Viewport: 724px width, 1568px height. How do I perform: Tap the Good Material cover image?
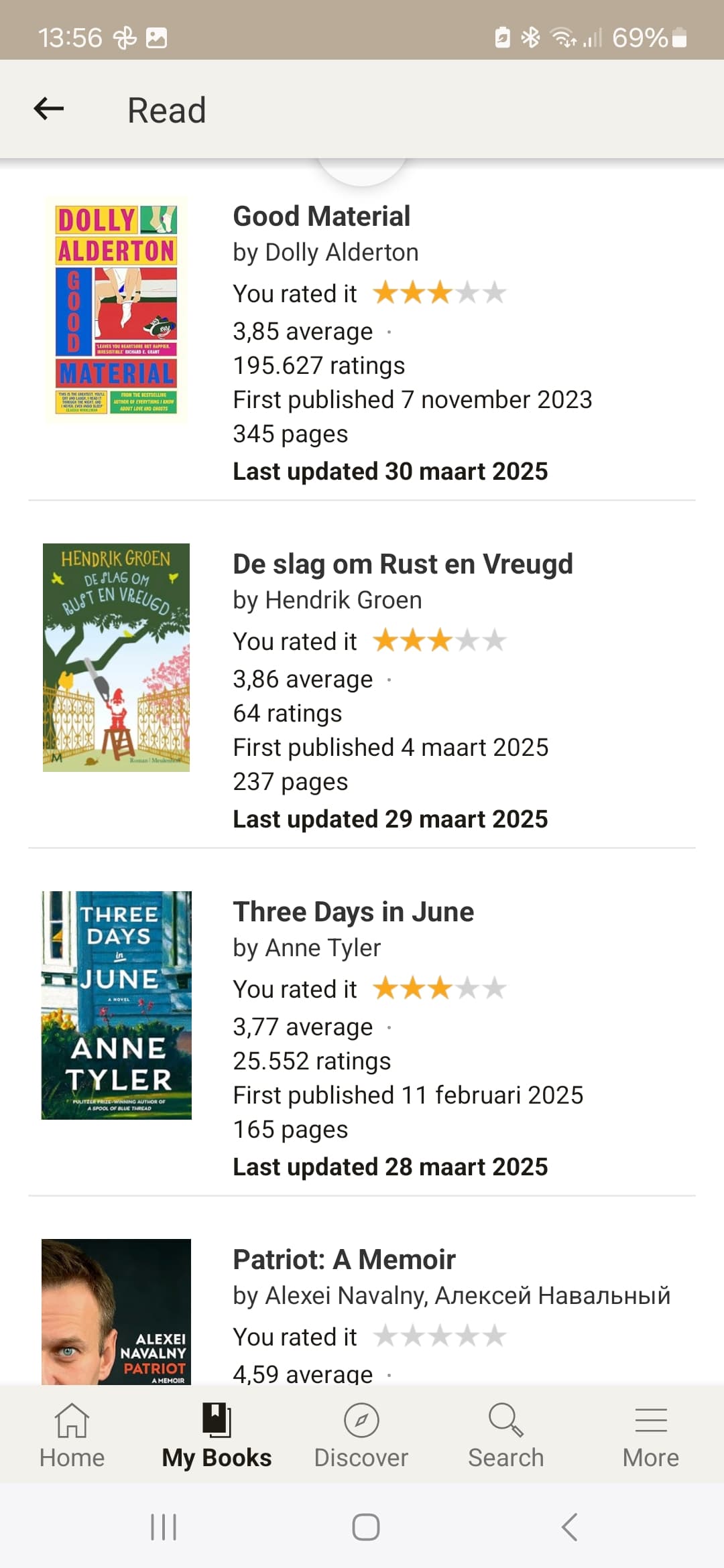pos(117,310)
